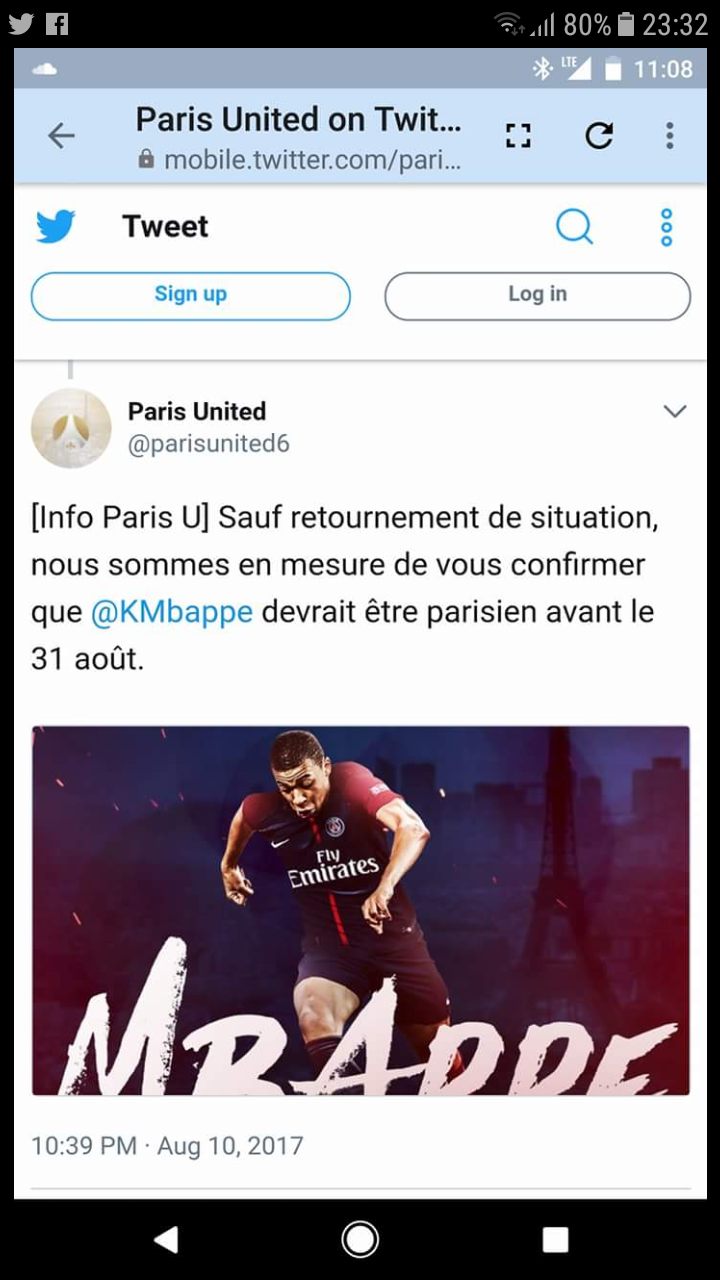The height and width of the screenshot is (1280, 720).
Task: Open Paris United's profile picture
Action: coord(71,428)
